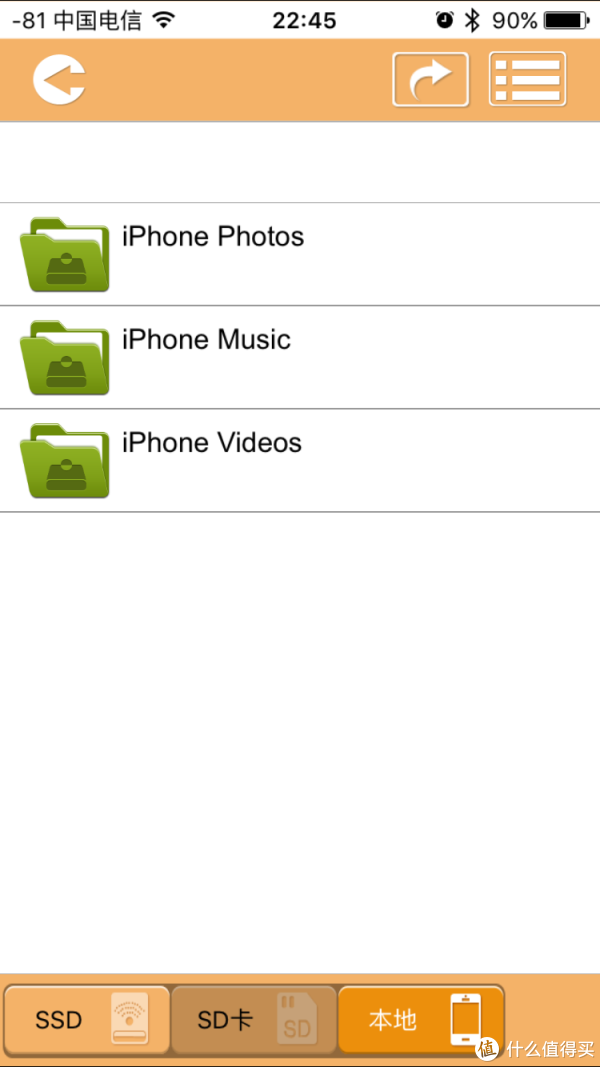Open the iPhone Photos folder
This screenshot has width=600, height=1067.
tap(300, 254)
